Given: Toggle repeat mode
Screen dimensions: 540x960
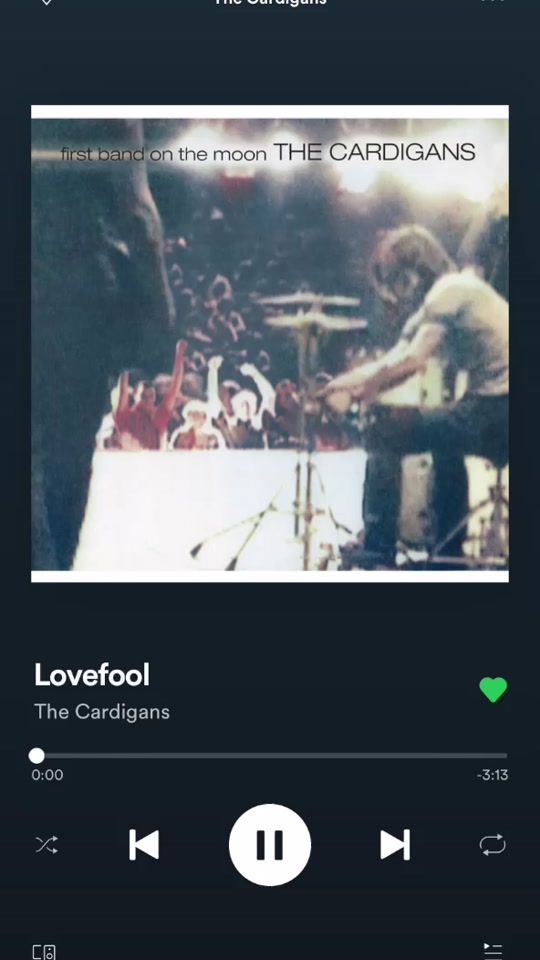Looking at the screenshot, I should [492, 844].
